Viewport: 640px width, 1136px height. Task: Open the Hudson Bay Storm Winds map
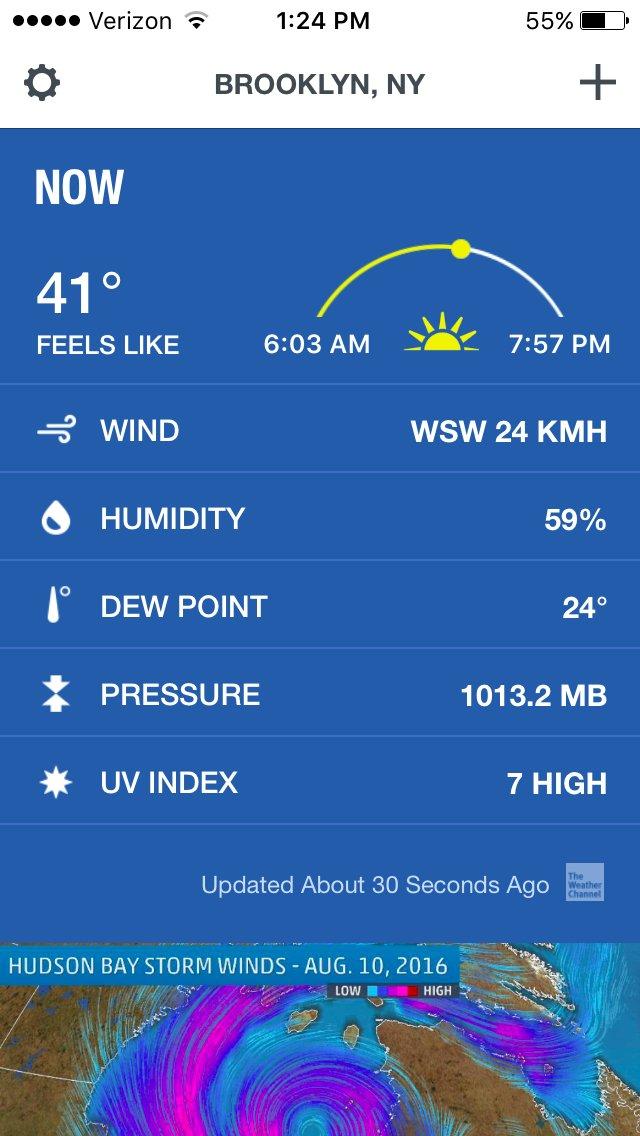pos(320,1050)
